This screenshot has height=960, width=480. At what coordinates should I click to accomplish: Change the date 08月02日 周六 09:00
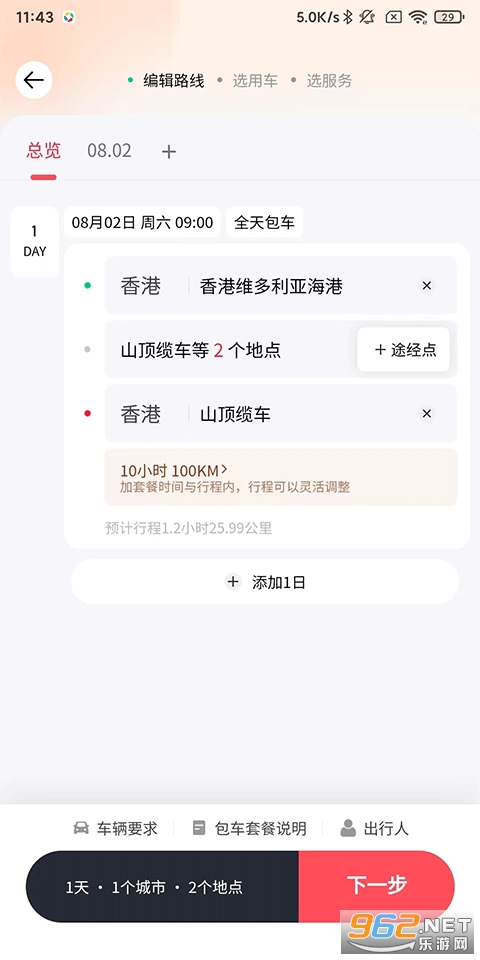[142, 222]
